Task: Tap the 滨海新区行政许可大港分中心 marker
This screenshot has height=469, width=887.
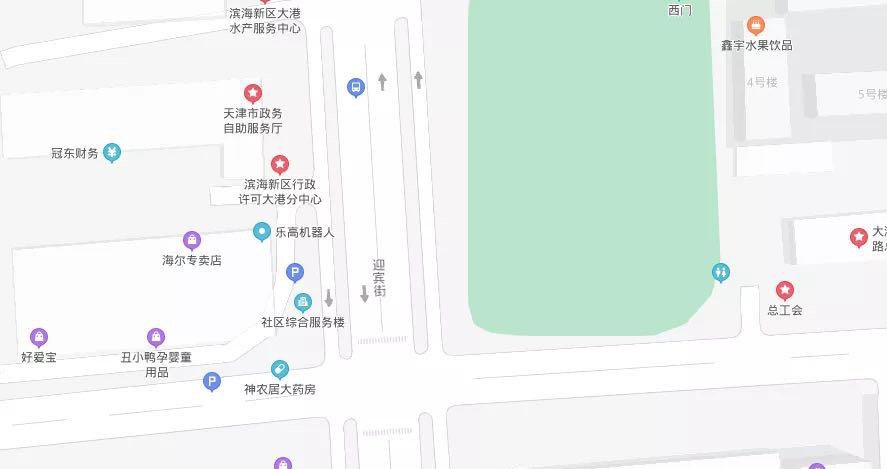Action: (280, 164)
